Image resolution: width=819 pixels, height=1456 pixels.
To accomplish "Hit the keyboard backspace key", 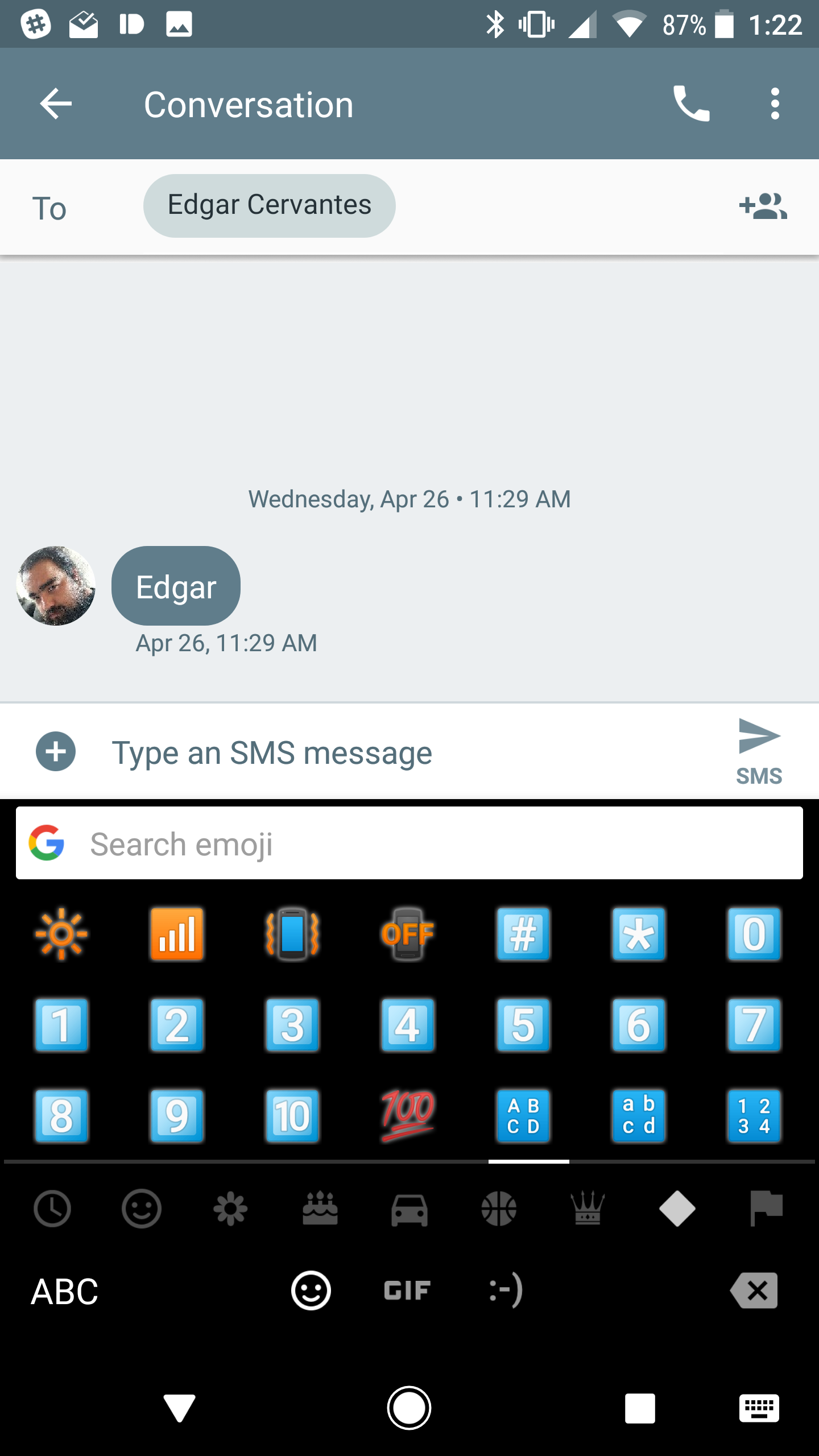I will pyautogui.click(x=755, y=1291).
